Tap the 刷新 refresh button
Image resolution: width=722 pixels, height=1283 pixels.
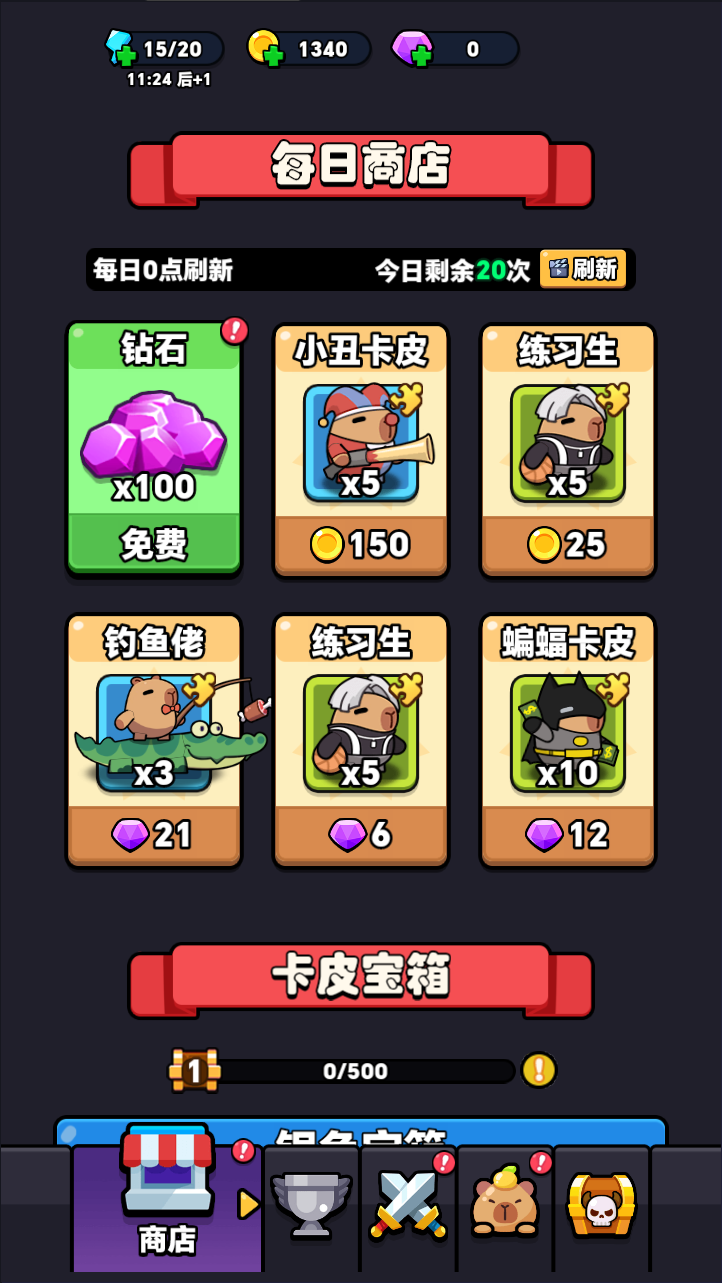583,269
